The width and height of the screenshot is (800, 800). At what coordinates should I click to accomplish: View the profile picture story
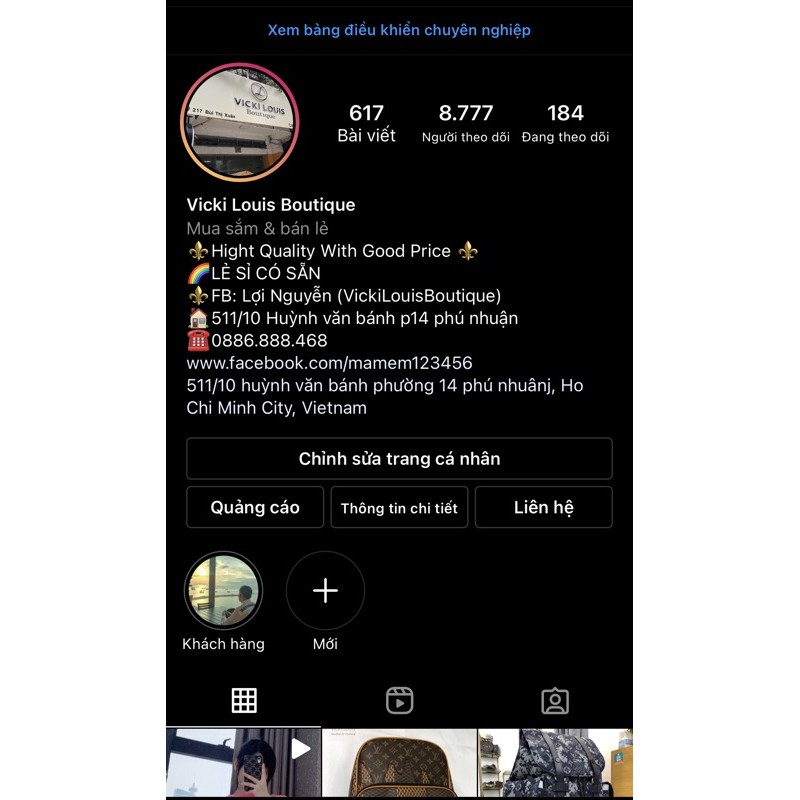click(240, 122)
